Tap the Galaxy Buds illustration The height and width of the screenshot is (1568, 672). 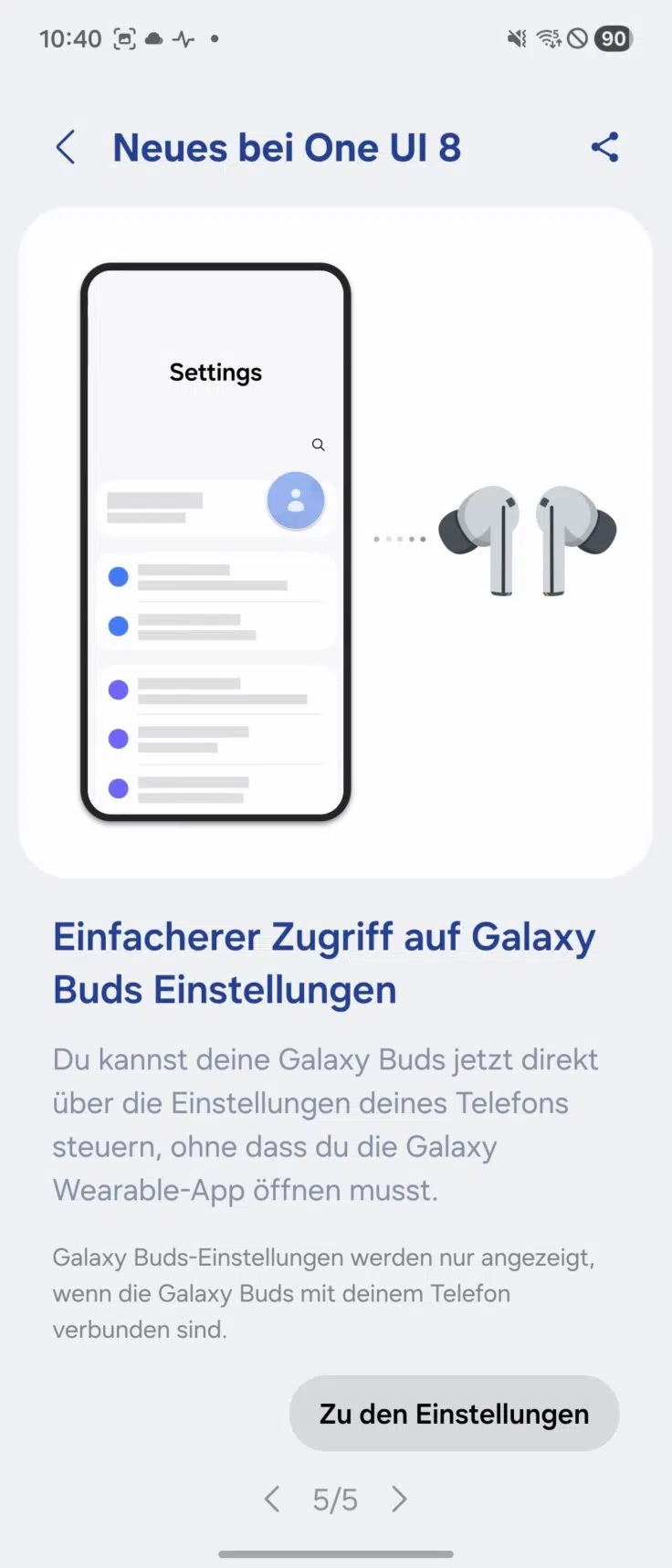(528, 541)
